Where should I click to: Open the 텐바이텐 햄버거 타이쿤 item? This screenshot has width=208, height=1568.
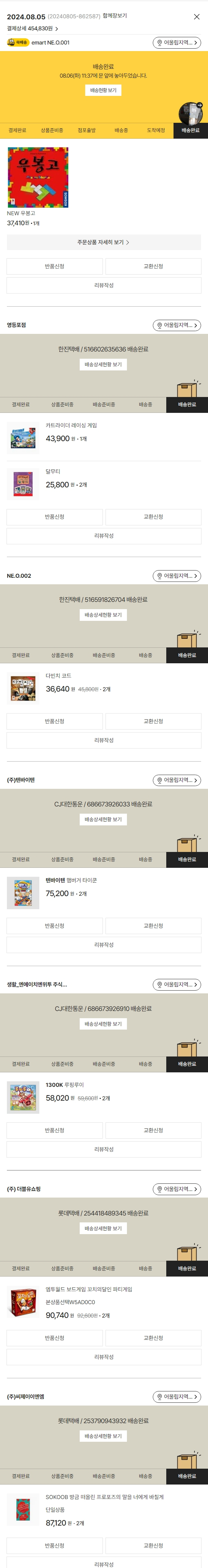pos(71,880)
